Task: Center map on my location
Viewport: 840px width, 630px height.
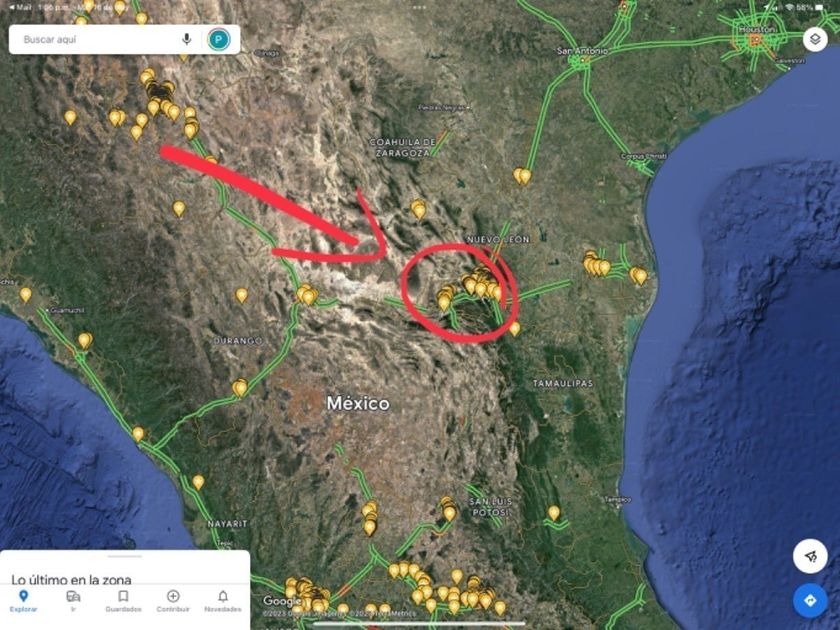Action: pos(810,555)
